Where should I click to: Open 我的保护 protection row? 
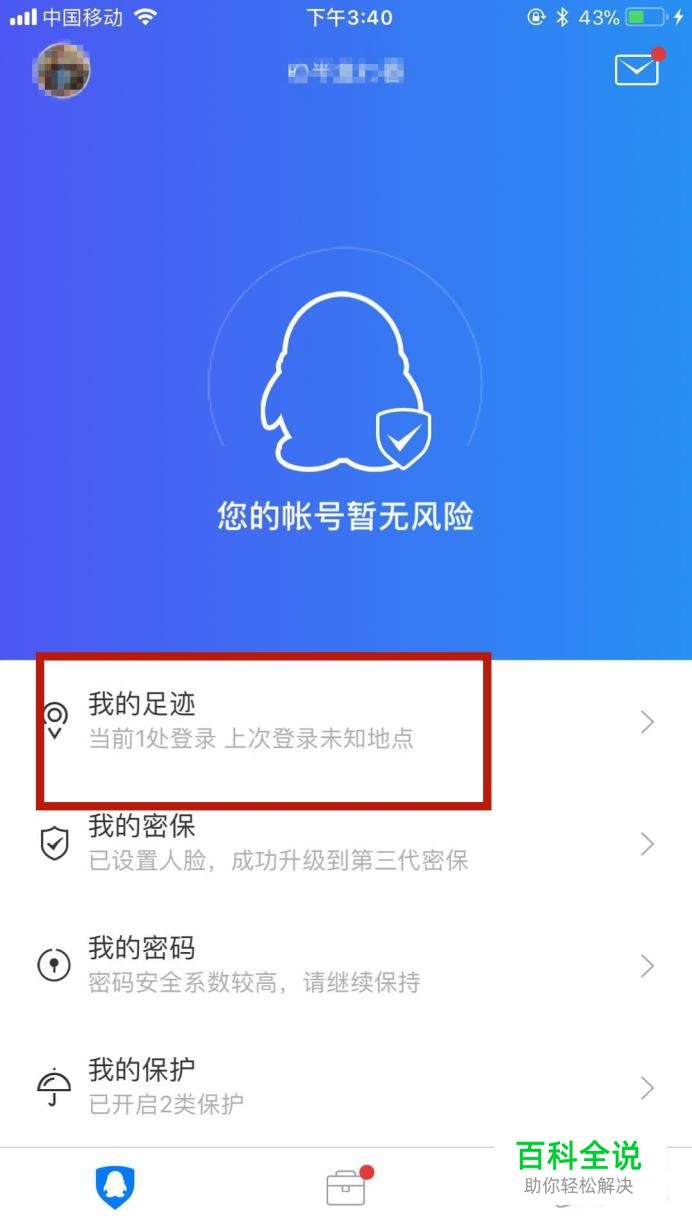(345, 1086)
